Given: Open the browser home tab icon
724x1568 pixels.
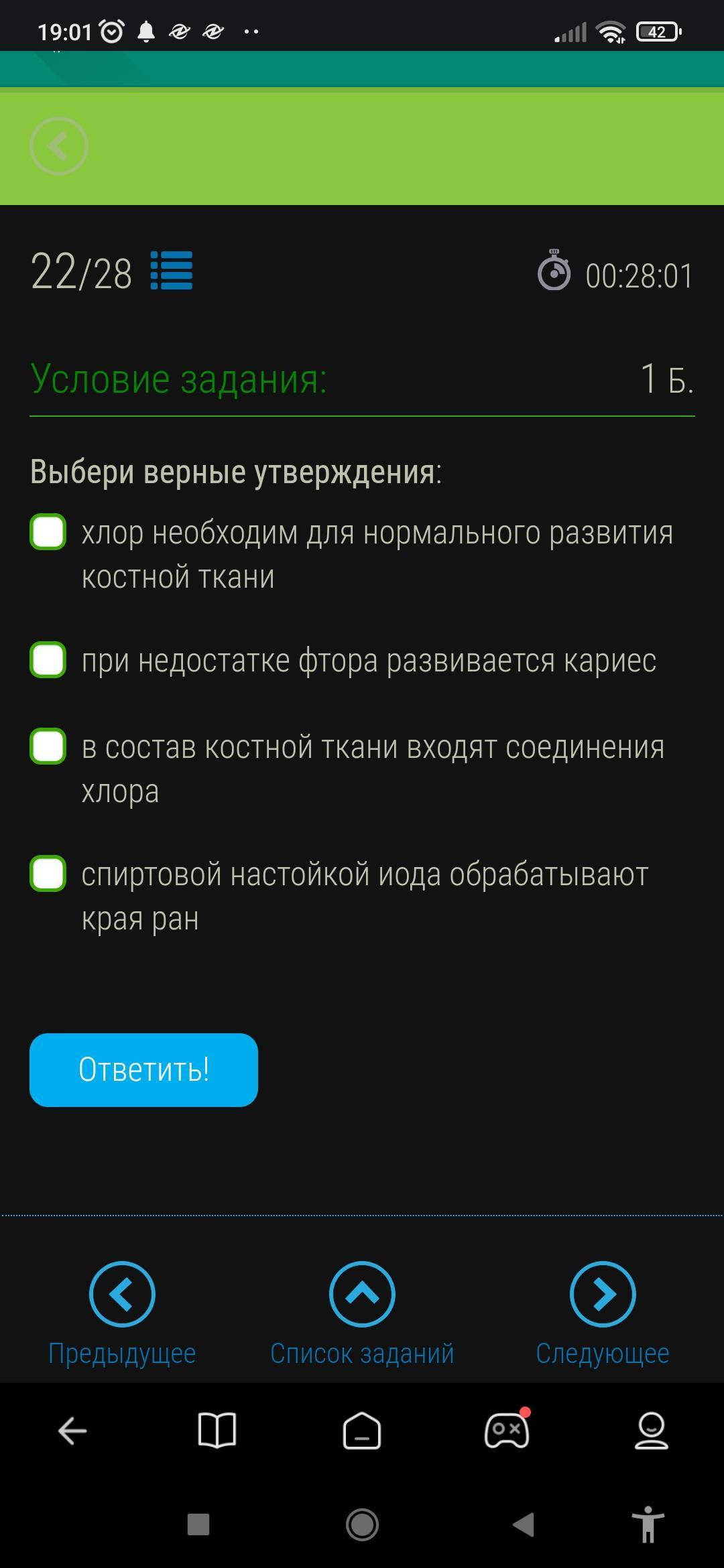Looking at the screenshot, I should click(x=362, y=1431).
